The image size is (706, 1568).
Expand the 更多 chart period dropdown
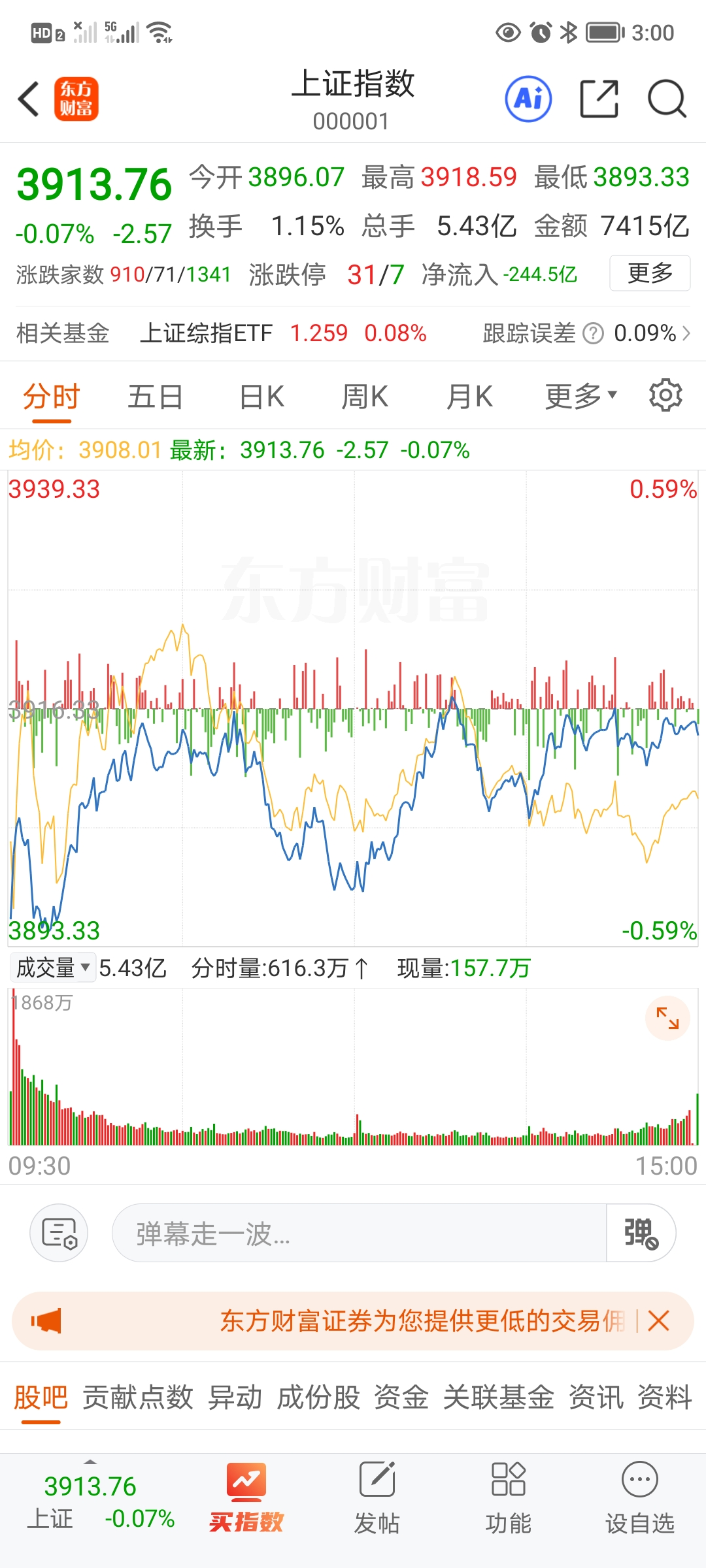[x=580, y=397]
